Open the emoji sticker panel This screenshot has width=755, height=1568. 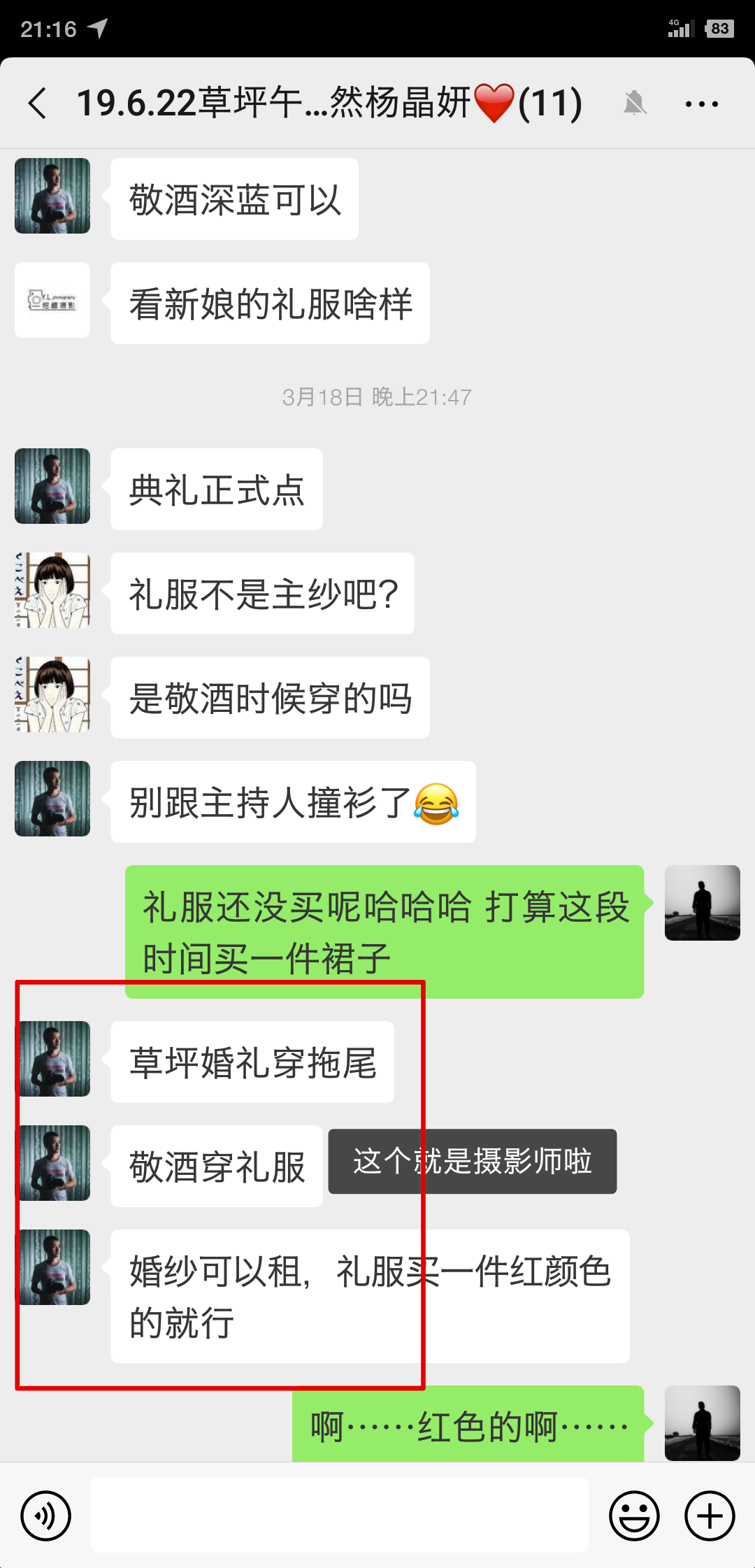[x=634, y=1516]
